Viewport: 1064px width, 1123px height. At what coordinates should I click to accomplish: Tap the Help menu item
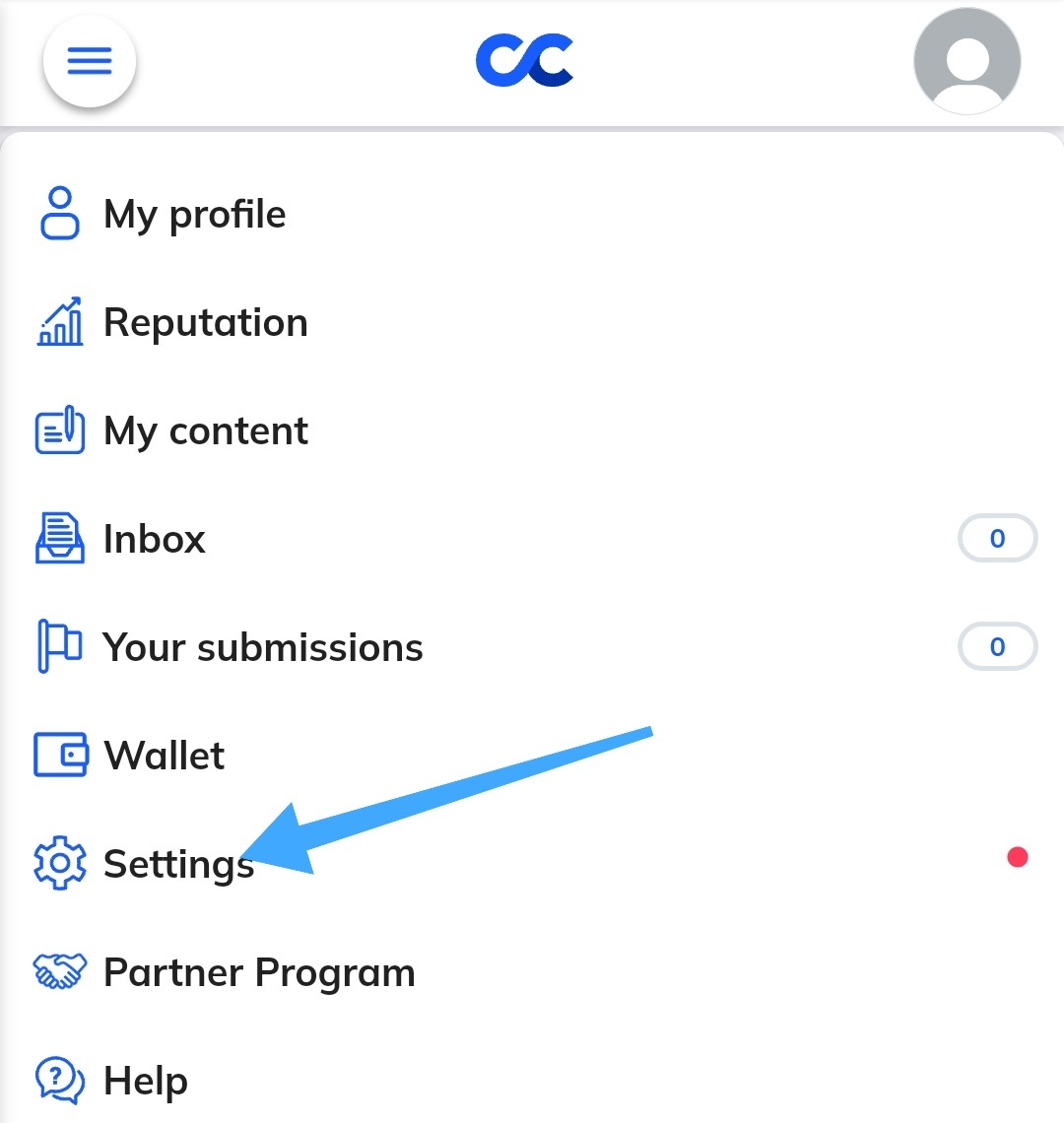click(x=145, y=1081)
